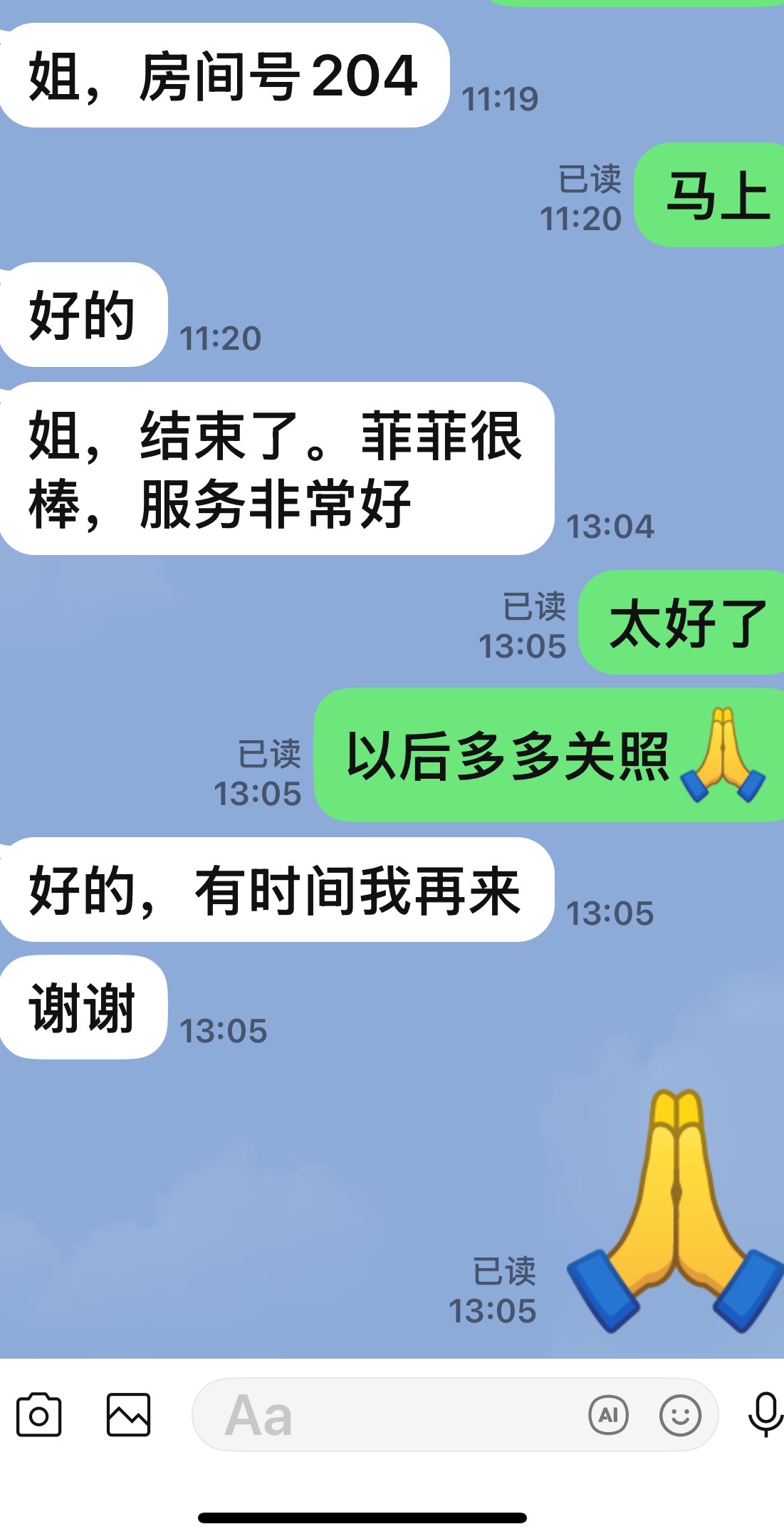Open the photo gallery picker
Screen dimensions: 784x1529
coord(129,1415)
